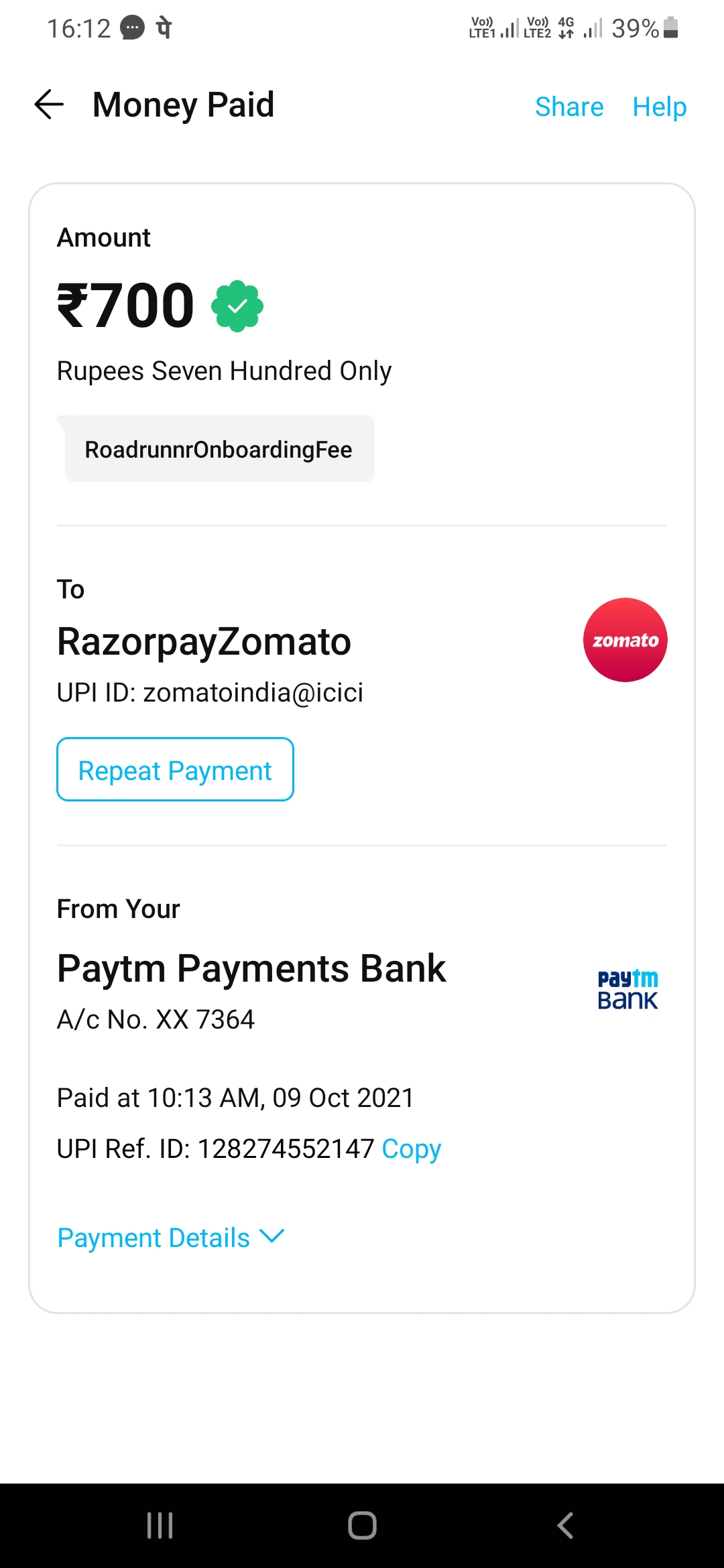
Task: Expand Payment Details section
Action: 171,1237
